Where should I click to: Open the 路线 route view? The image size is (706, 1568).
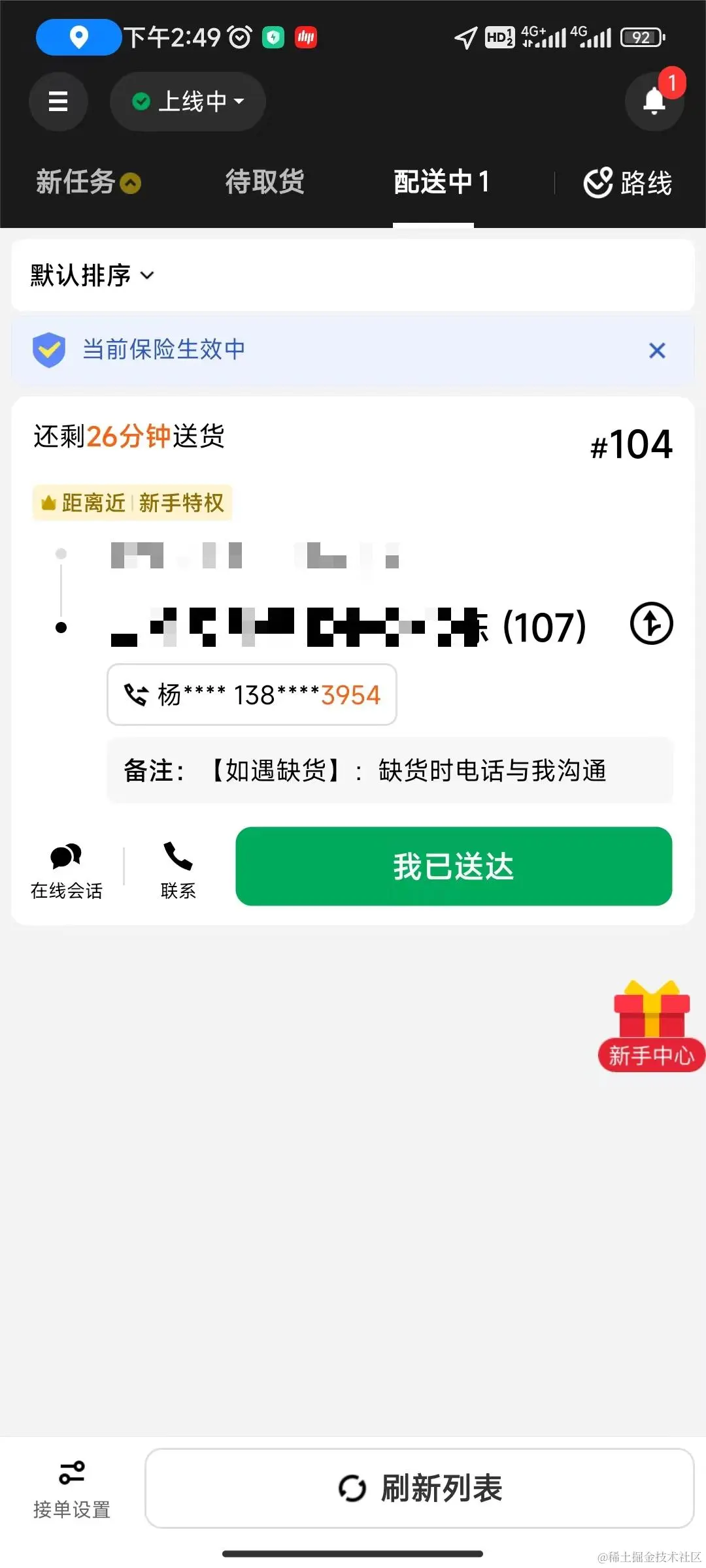click(628, 183)
